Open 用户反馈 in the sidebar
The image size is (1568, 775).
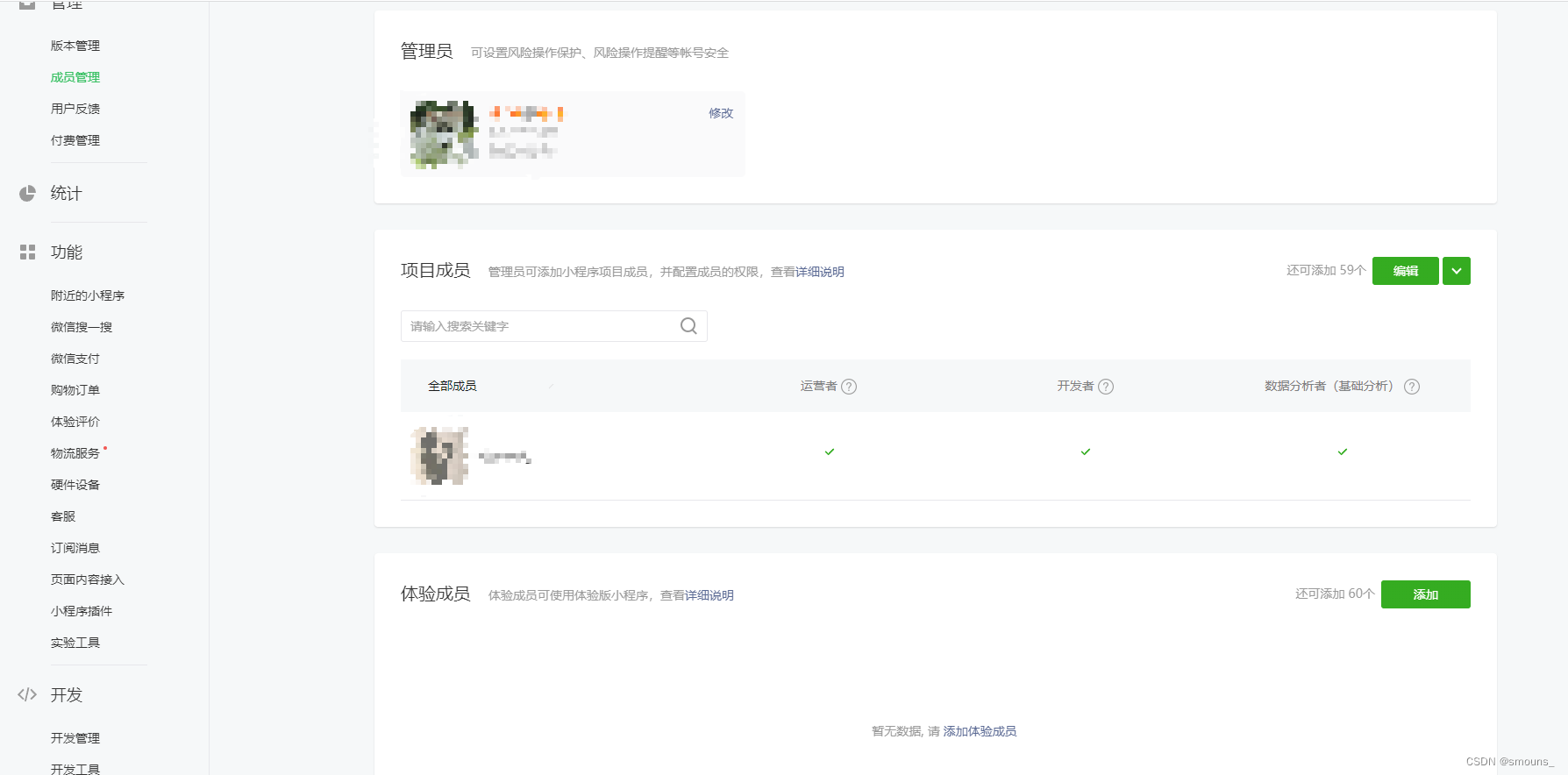pos(75,109)
